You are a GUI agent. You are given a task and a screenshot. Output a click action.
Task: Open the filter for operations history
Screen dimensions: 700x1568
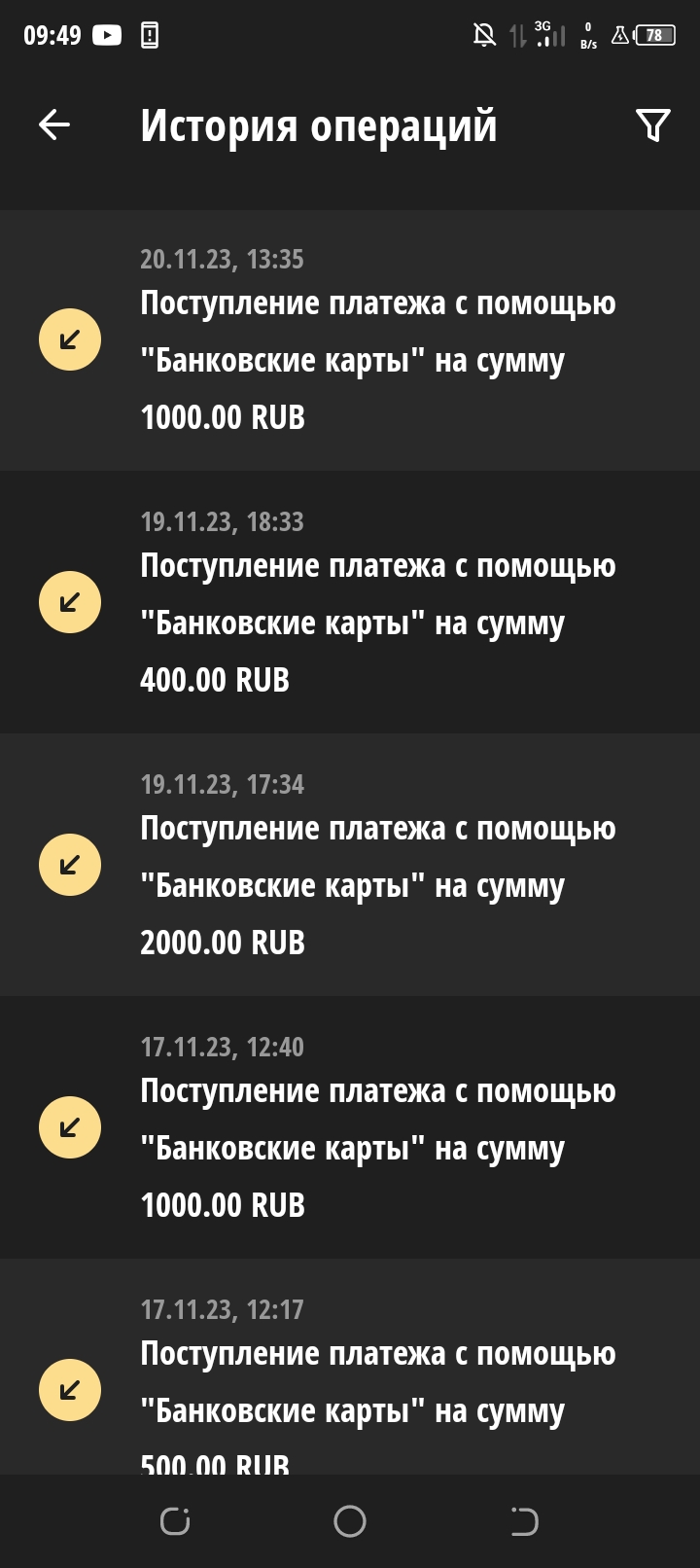point(652,125)
